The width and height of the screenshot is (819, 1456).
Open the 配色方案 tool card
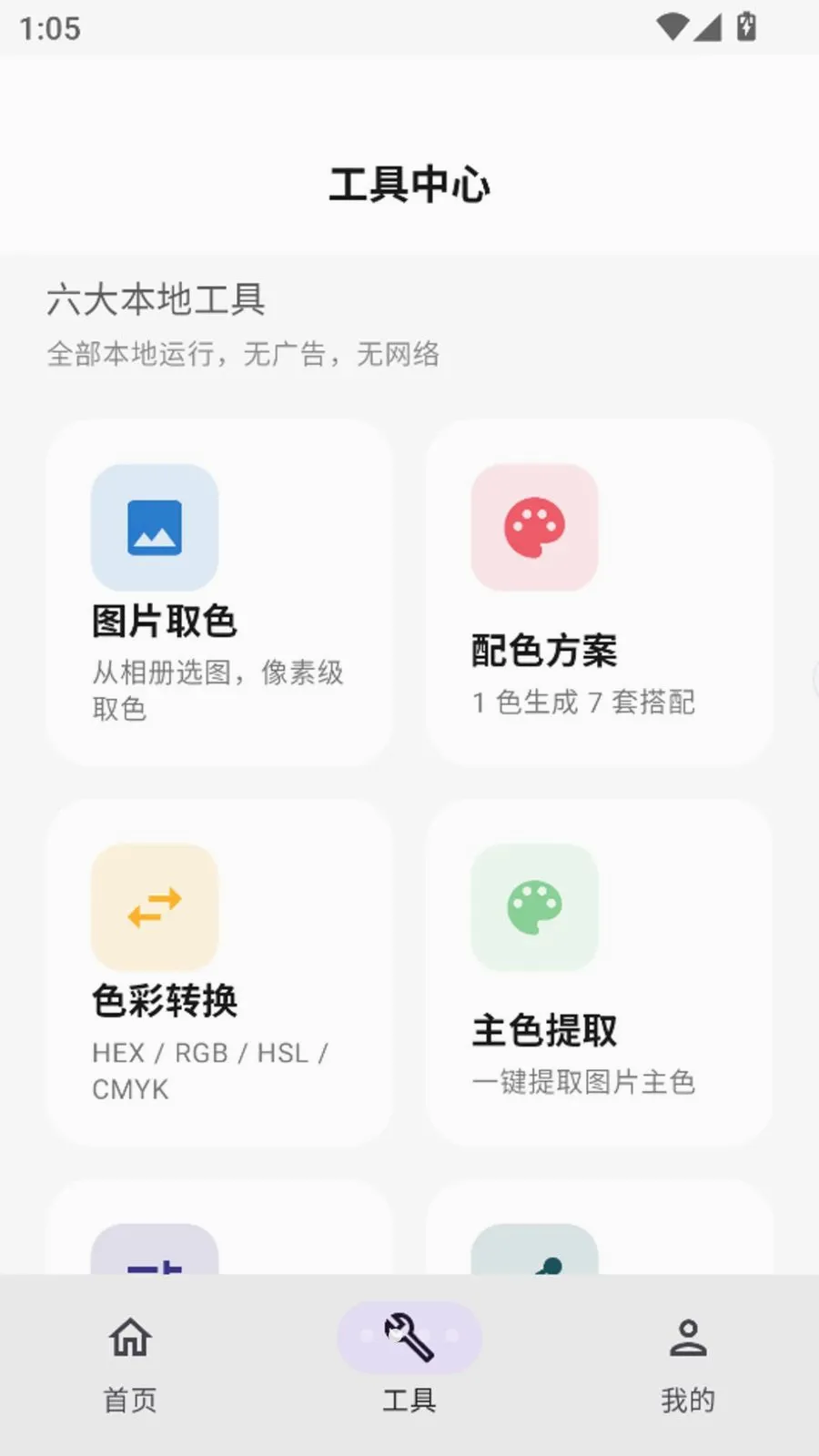pyautogui.click(x=599, y=592)
